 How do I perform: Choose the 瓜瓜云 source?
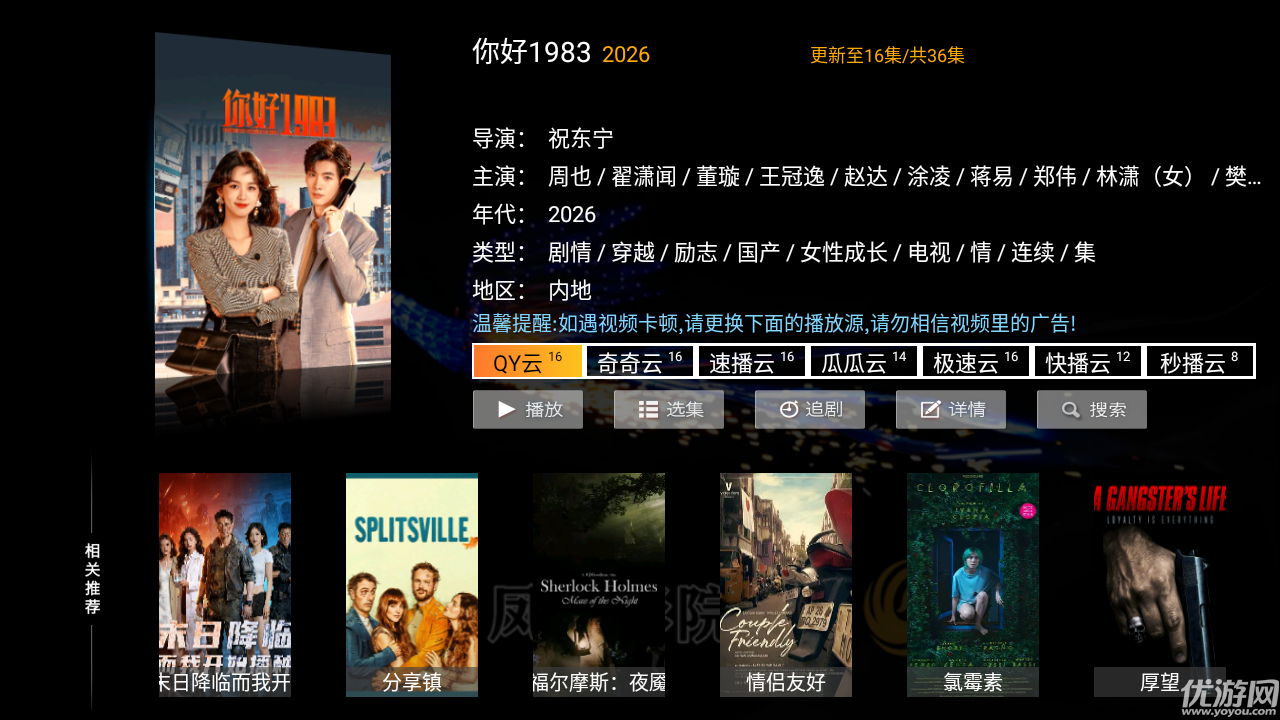(x=864, y=362)
